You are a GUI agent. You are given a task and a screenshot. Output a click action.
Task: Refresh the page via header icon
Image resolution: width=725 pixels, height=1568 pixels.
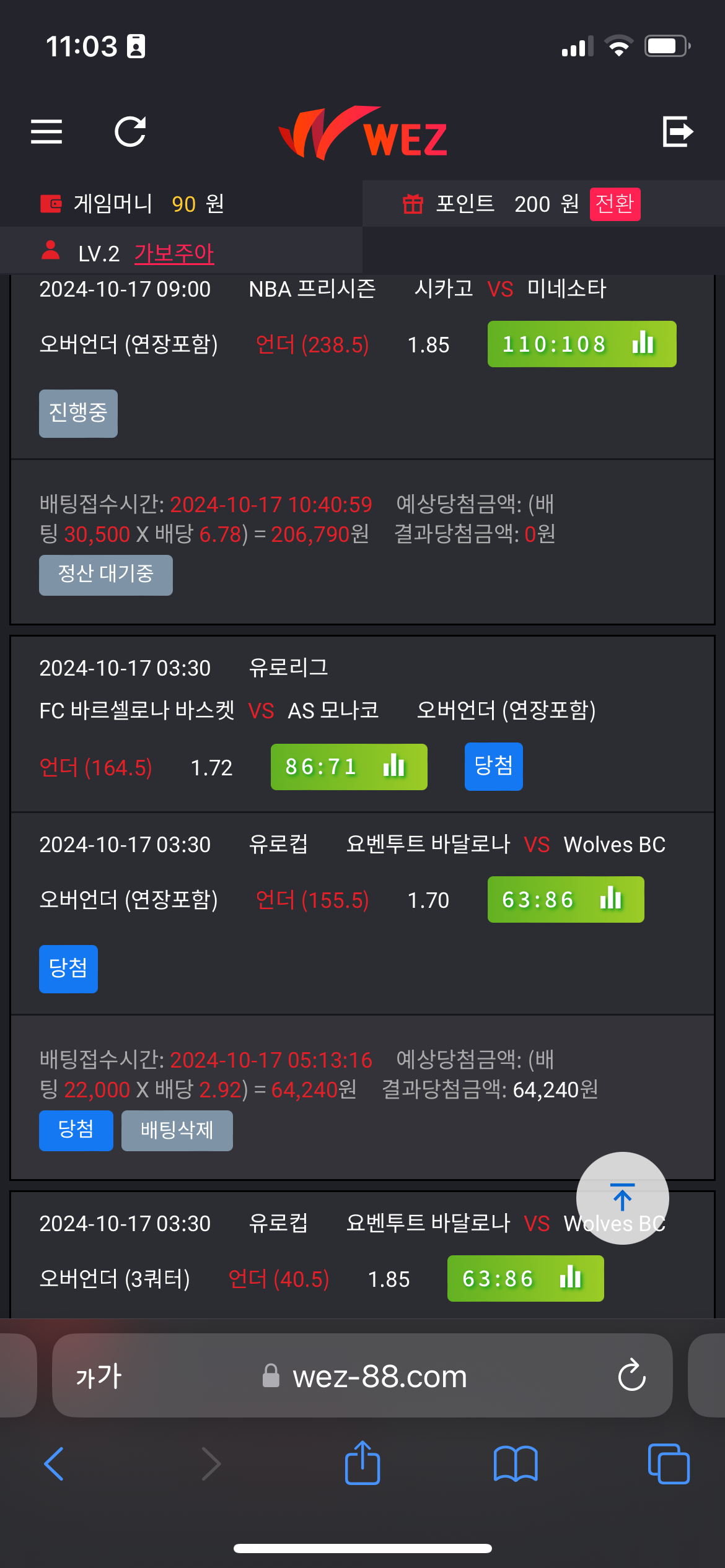[130, 131]
